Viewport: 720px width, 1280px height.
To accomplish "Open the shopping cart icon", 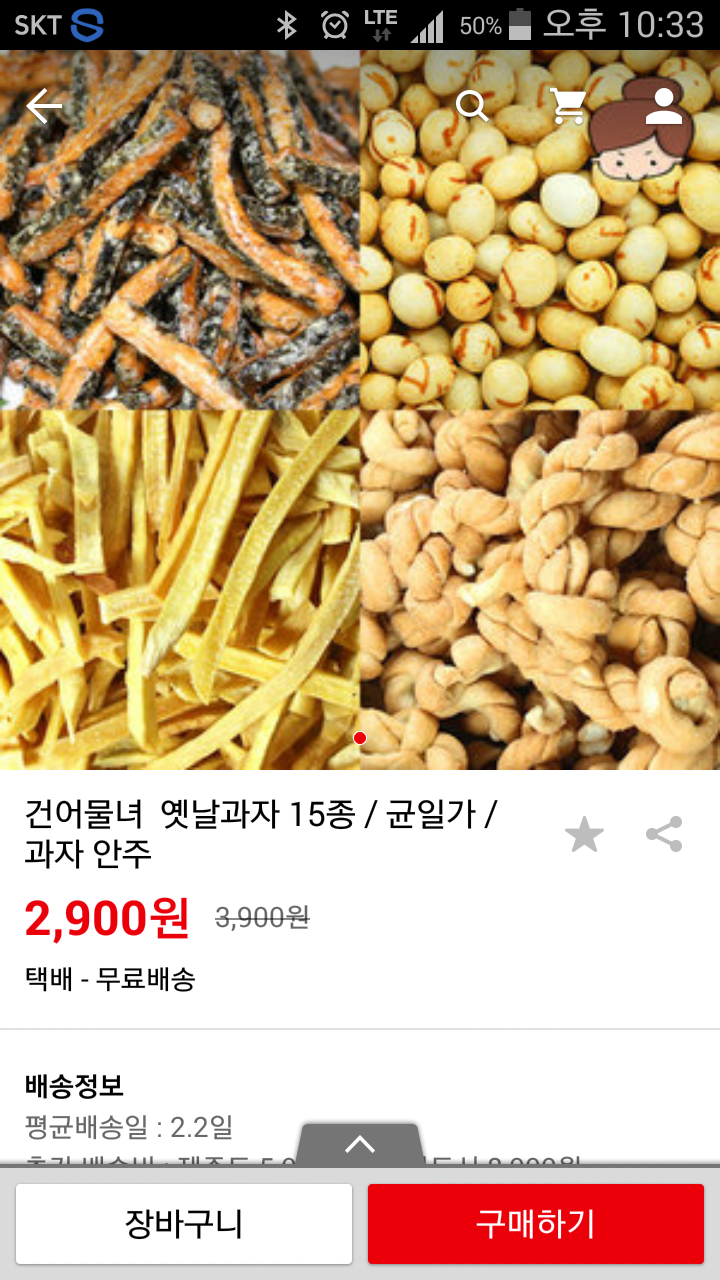I will 568,106.
